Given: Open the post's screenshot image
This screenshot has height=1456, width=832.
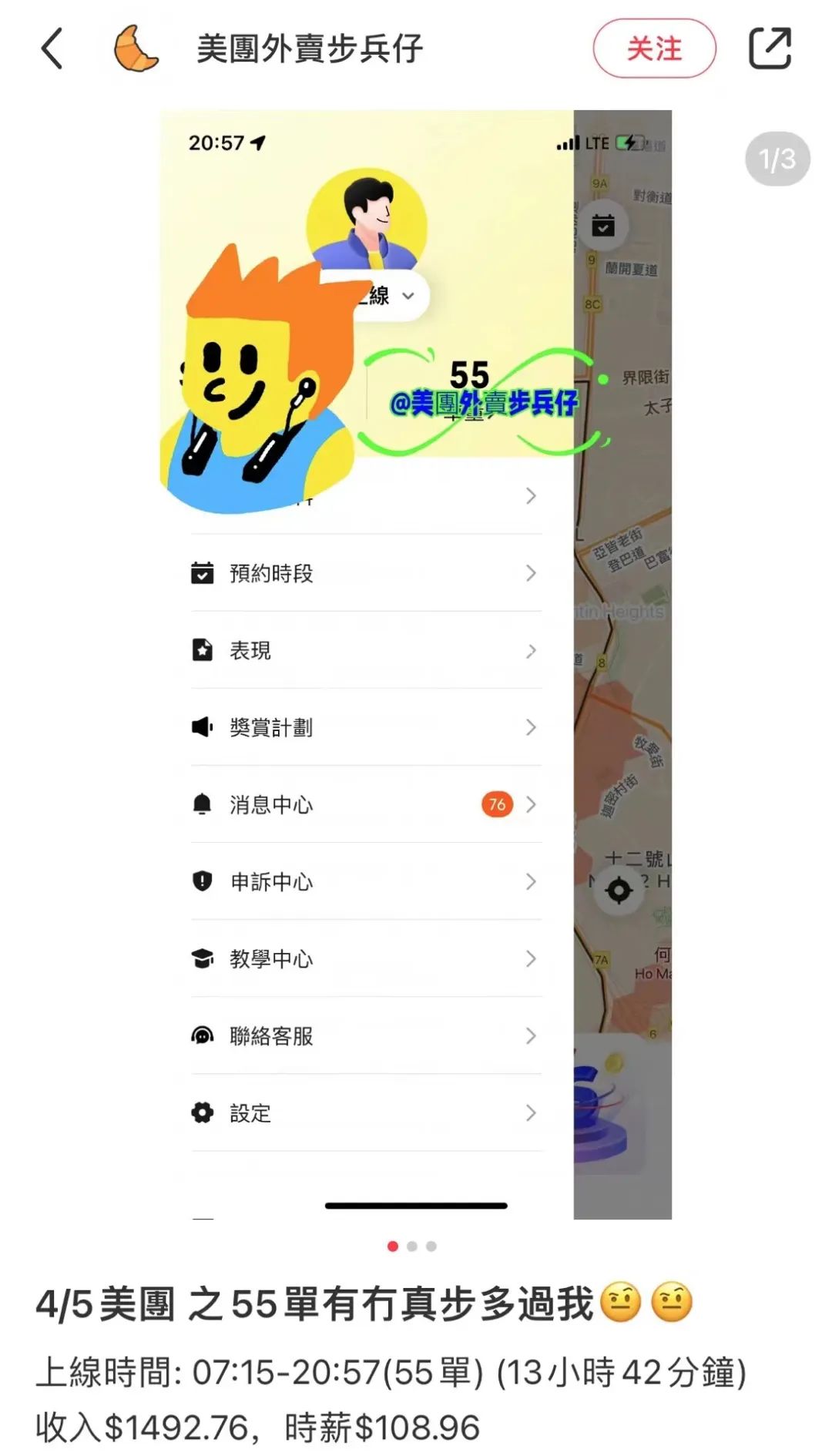Looking at the screenshot, I should [x=416, y=664].
